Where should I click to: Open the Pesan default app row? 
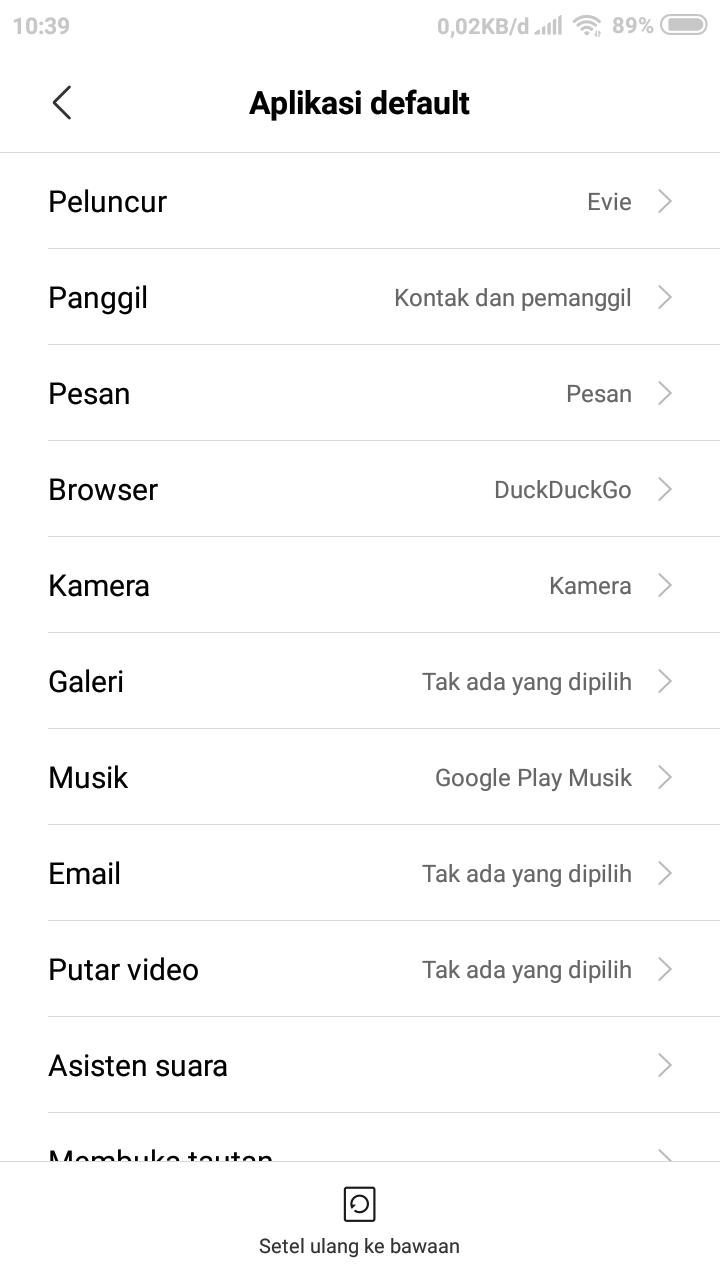tap(360, 394)
